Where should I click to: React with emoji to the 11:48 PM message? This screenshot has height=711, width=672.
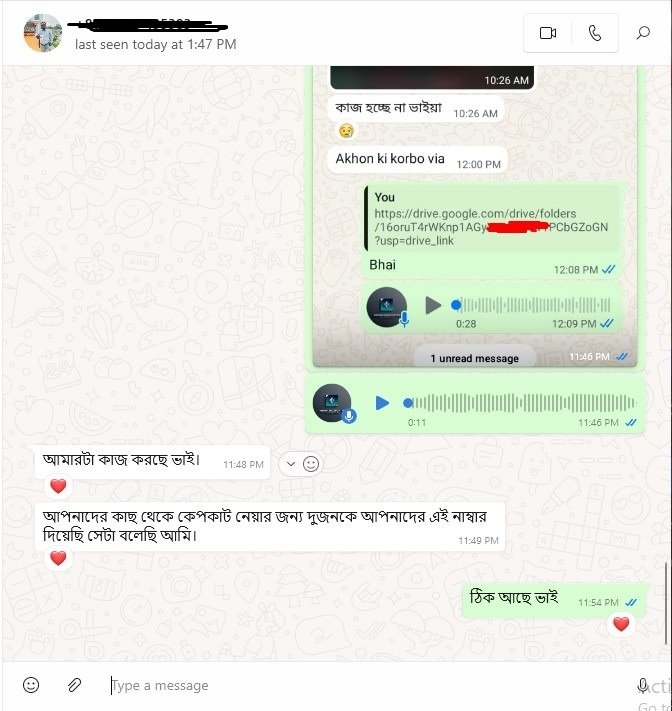click(311, 463)
